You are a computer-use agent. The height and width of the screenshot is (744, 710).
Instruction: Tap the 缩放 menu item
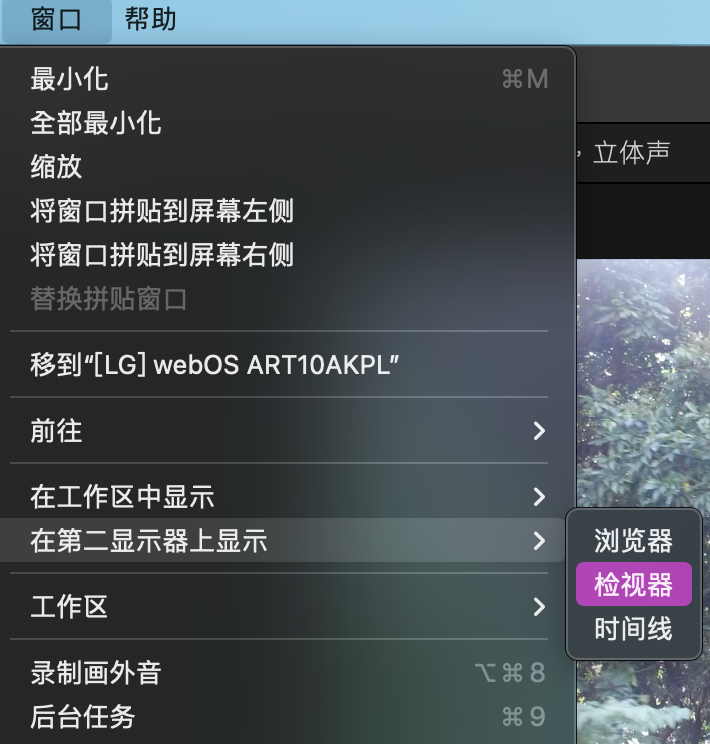coord(56,166)
